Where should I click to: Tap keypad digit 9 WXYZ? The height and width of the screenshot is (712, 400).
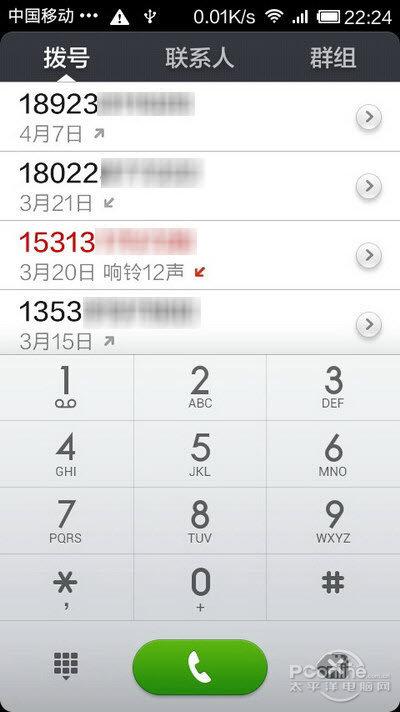[x=333, y=521]
